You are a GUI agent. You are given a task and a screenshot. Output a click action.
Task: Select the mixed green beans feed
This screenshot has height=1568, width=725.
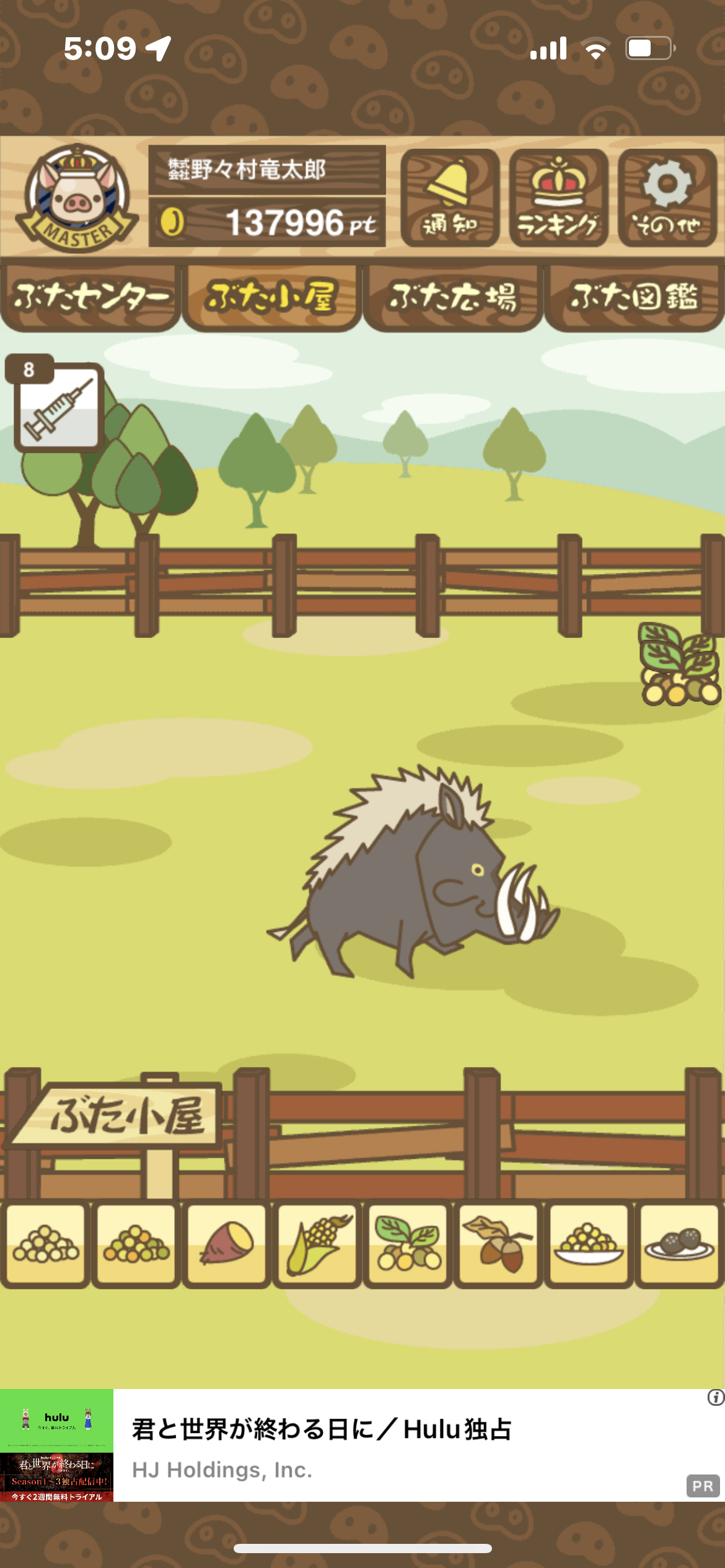pyautogui.click(x=136, y=1244)
